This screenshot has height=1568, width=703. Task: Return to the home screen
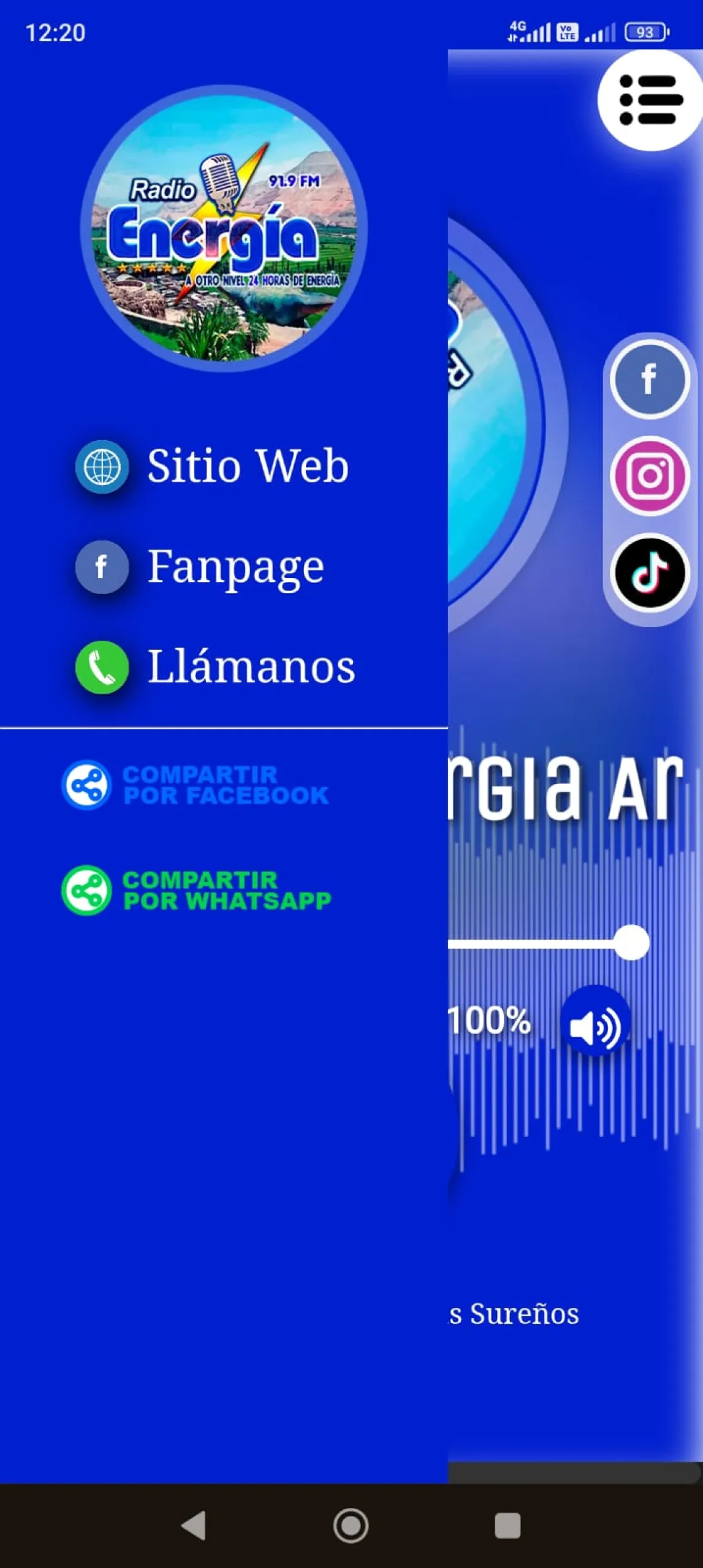click(351, 1525)
